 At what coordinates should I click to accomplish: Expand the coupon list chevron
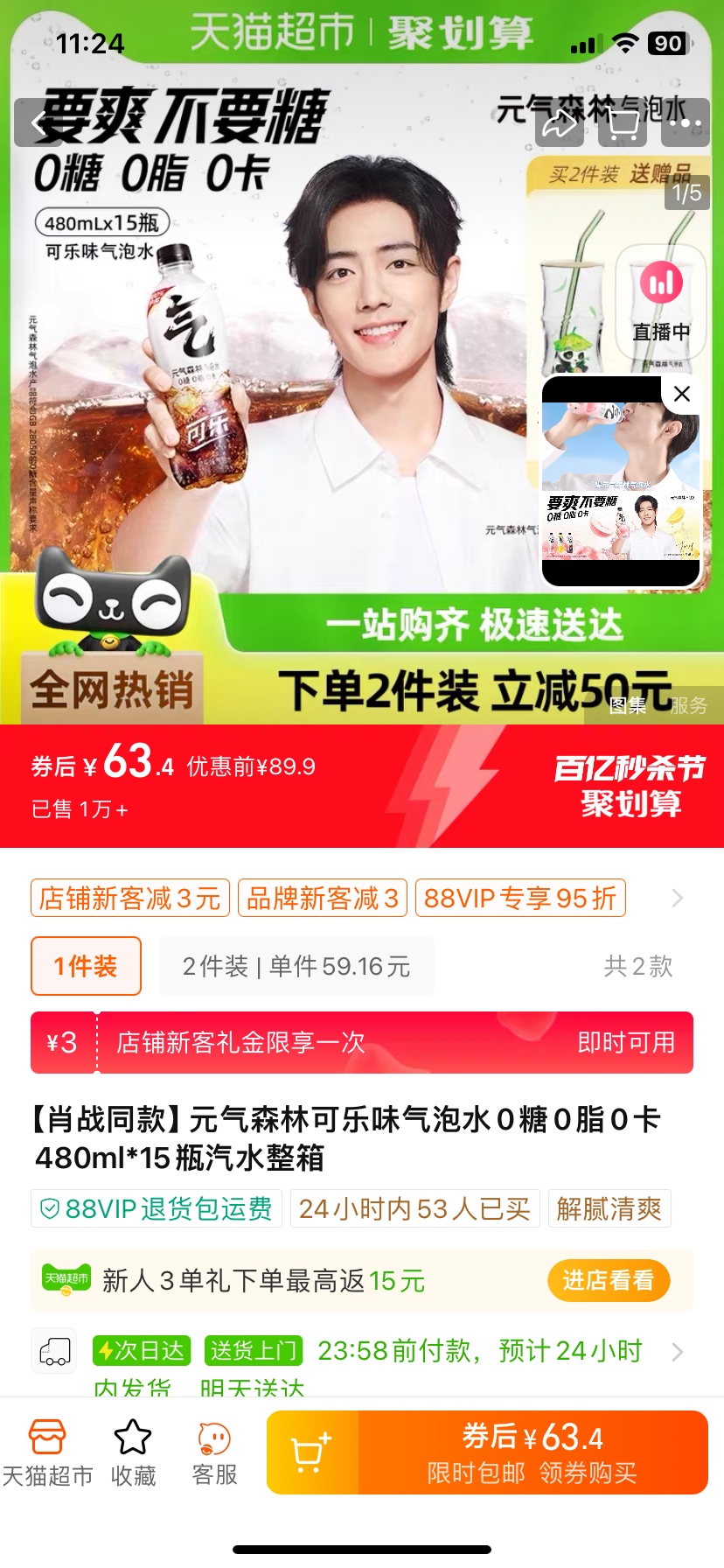[x=677, y=899]
